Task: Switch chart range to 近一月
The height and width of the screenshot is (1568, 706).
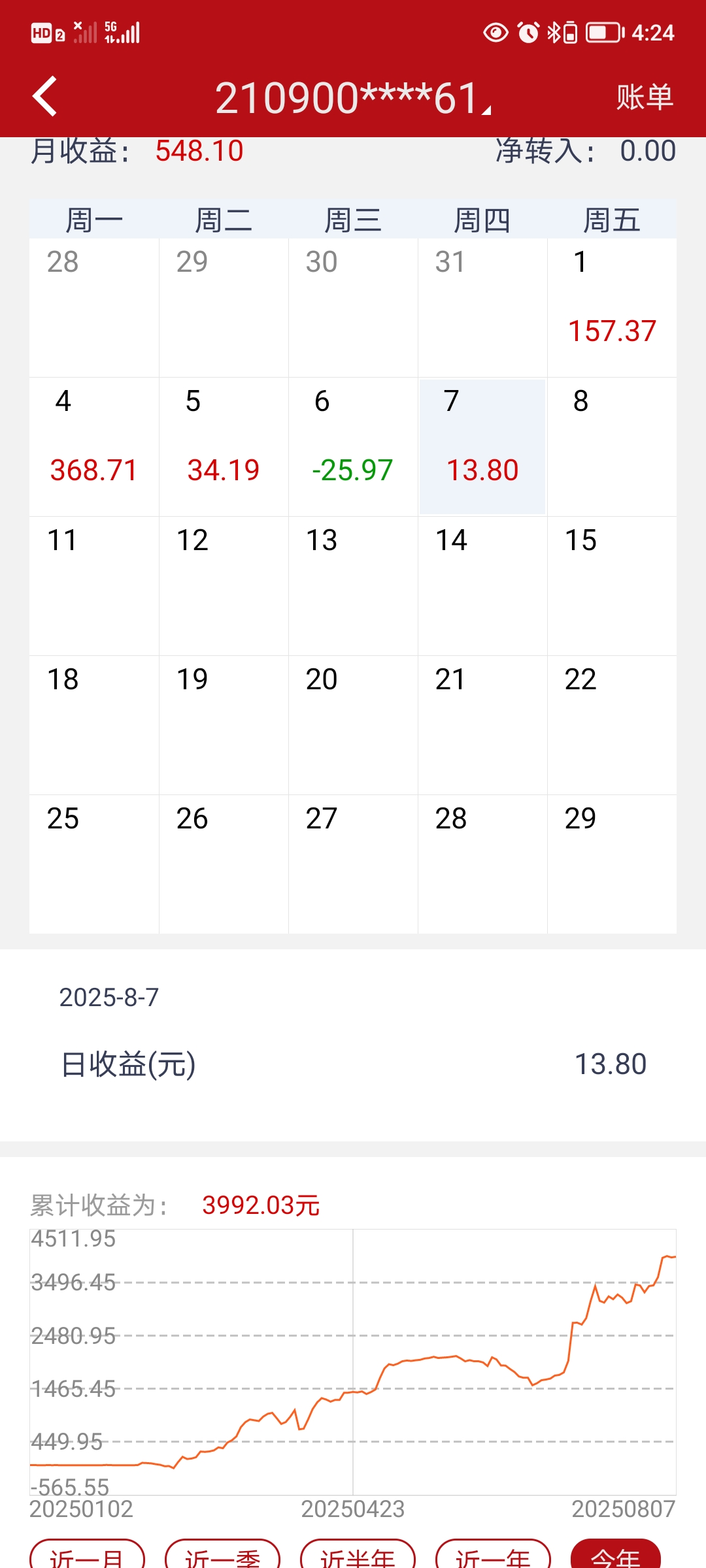Action: click(x=87, y=1556)
